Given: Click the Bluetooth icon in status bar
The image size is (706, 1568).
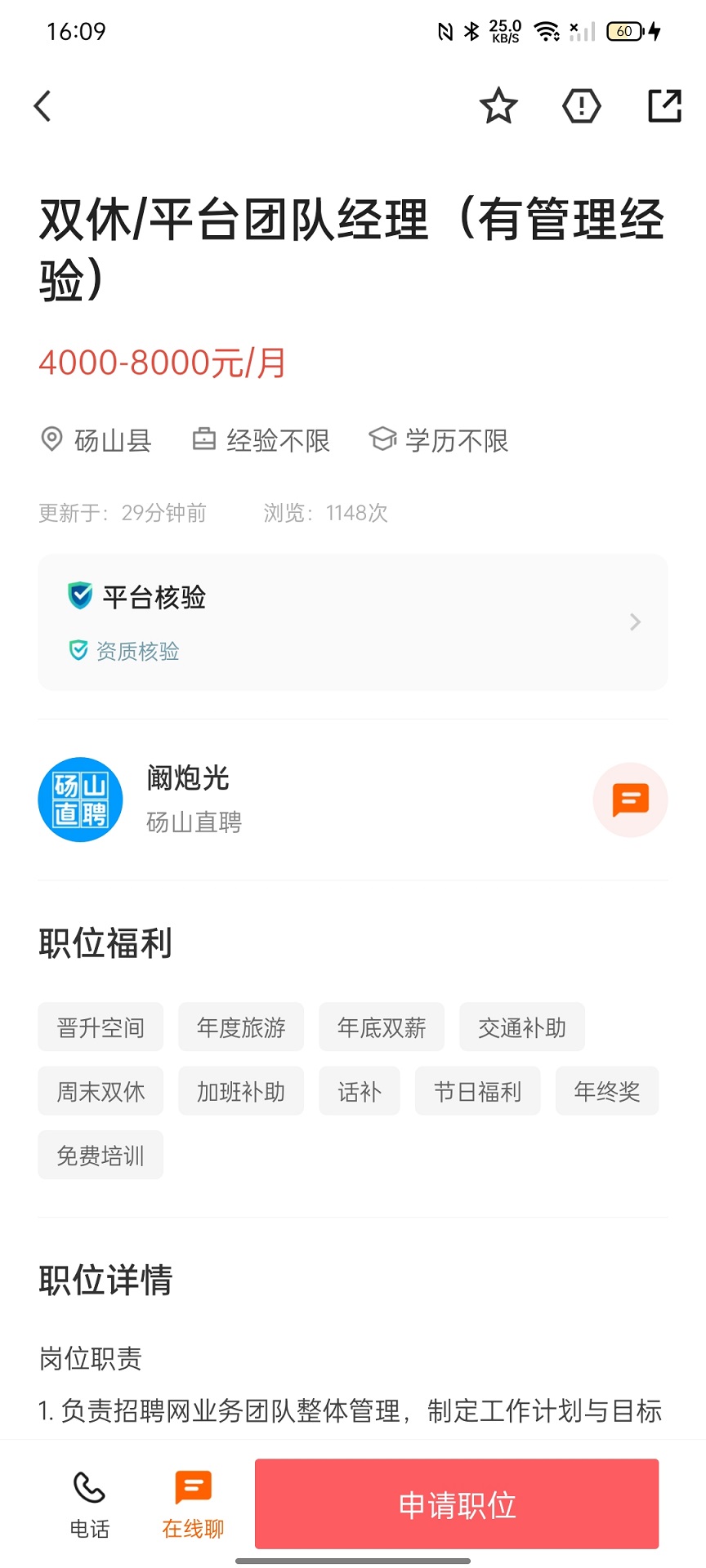Looking at the screenshot, I should pyautogui.click(x=472, y=31).
